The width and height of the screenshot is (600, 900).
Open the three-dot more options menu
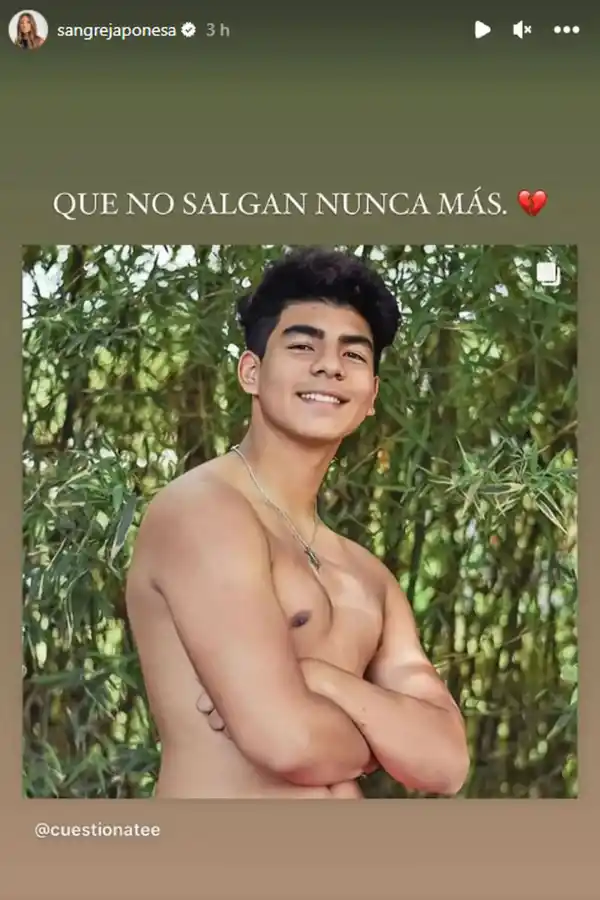pyautogui.click(x=566, y=30)
